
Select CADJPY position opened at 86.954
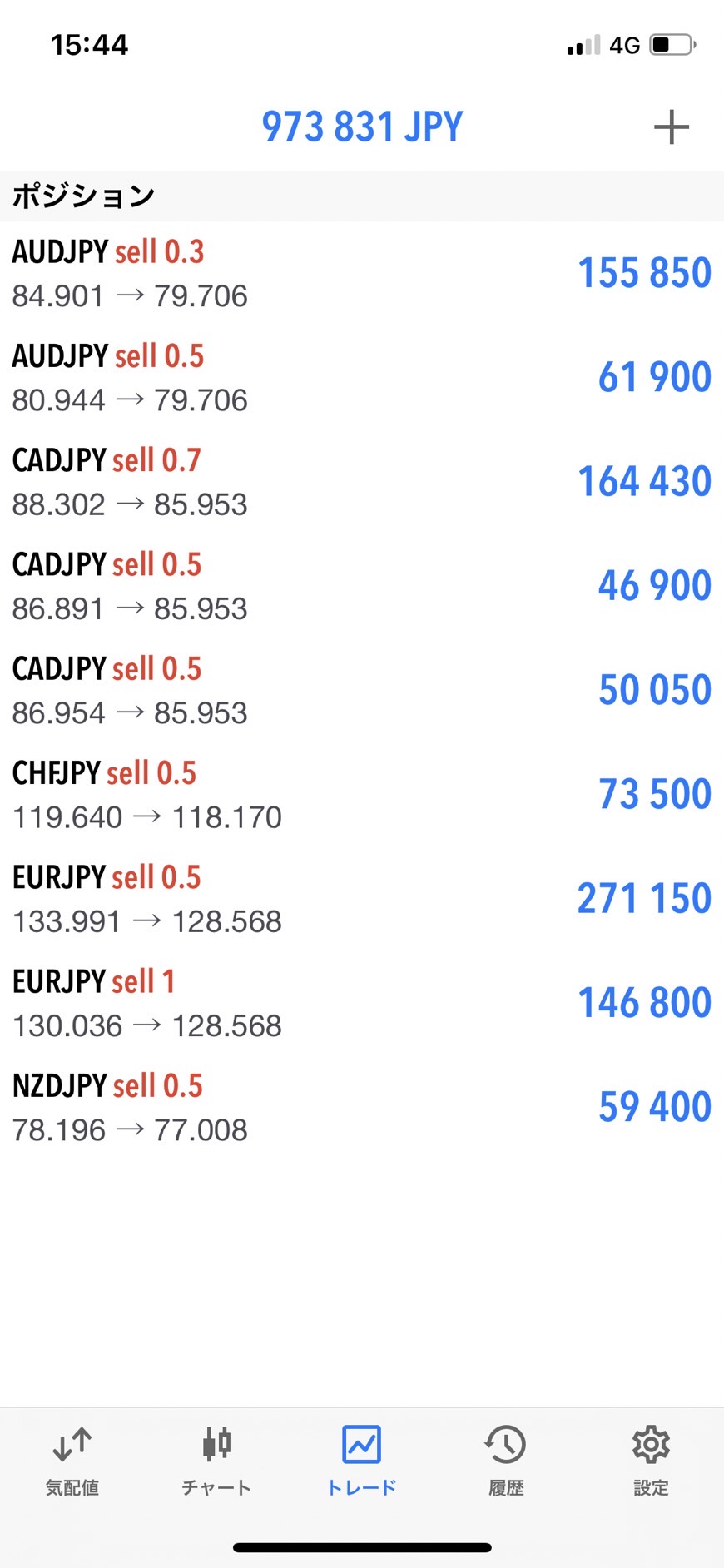tap(361, 690)
